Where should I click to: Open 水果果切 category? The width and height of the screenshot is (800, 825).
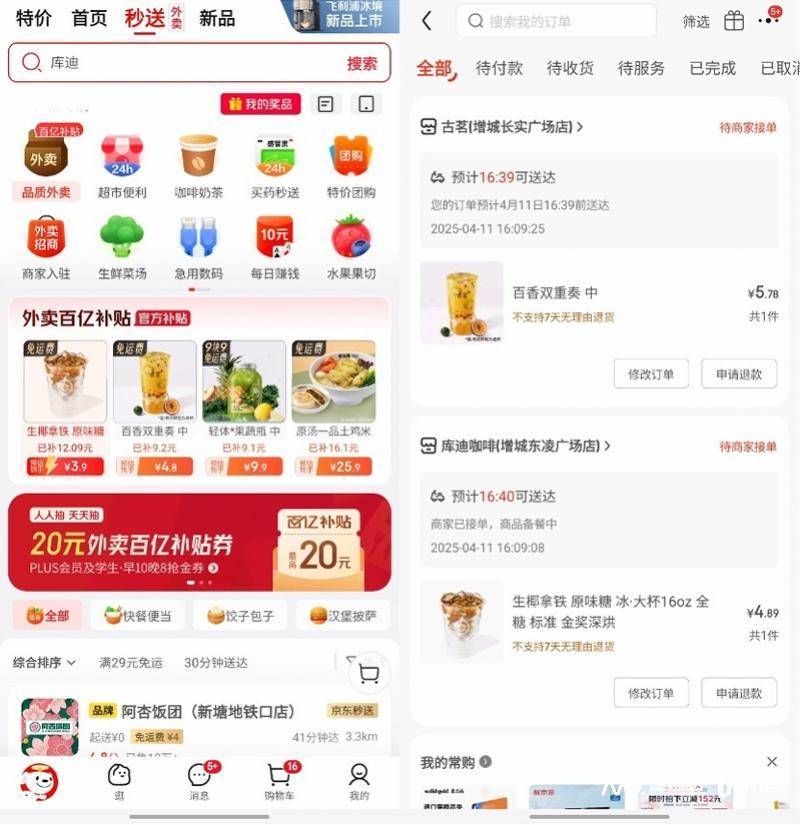click(351, 246)
